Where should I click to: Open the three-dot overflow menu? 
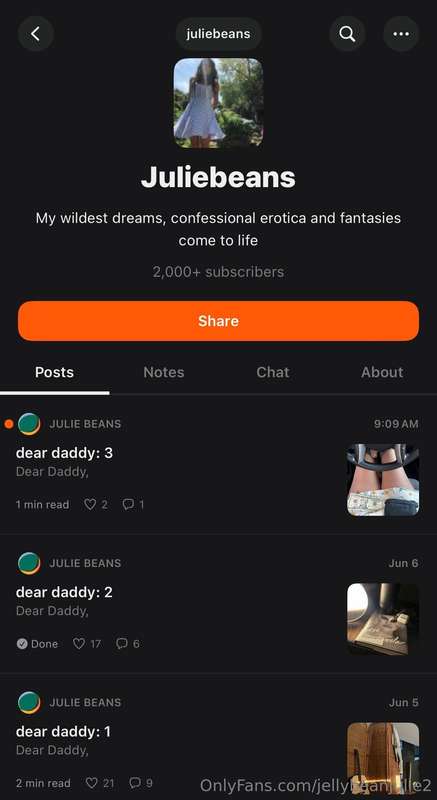[401, 34]
